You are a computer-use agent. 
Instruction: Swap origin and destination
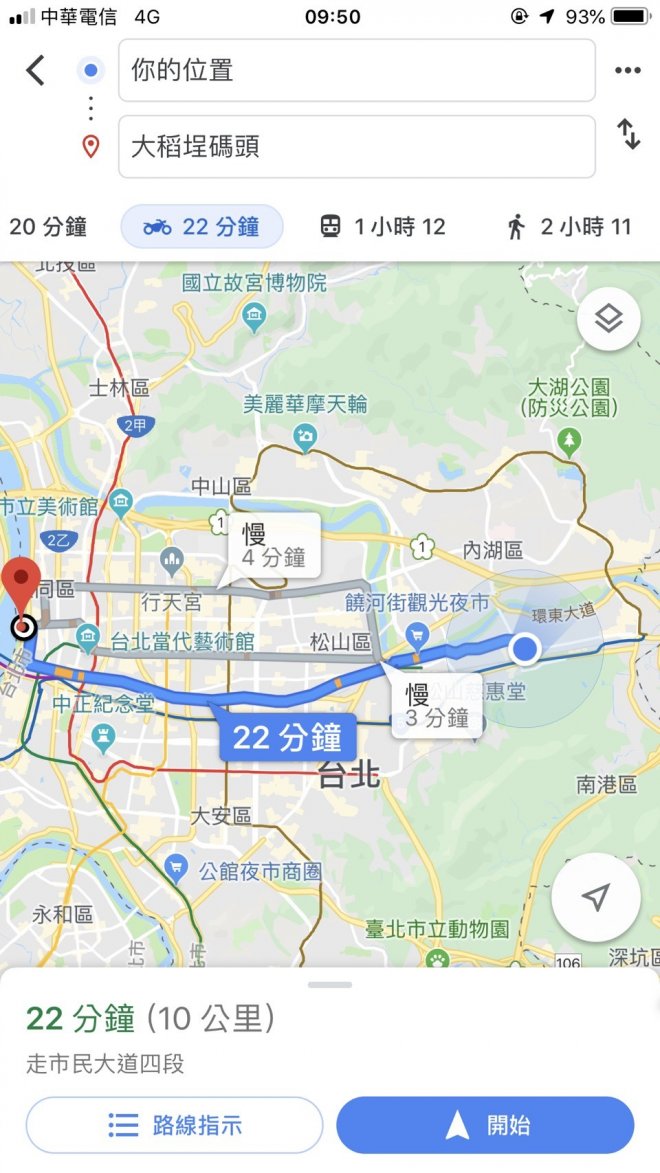[628, 134]
